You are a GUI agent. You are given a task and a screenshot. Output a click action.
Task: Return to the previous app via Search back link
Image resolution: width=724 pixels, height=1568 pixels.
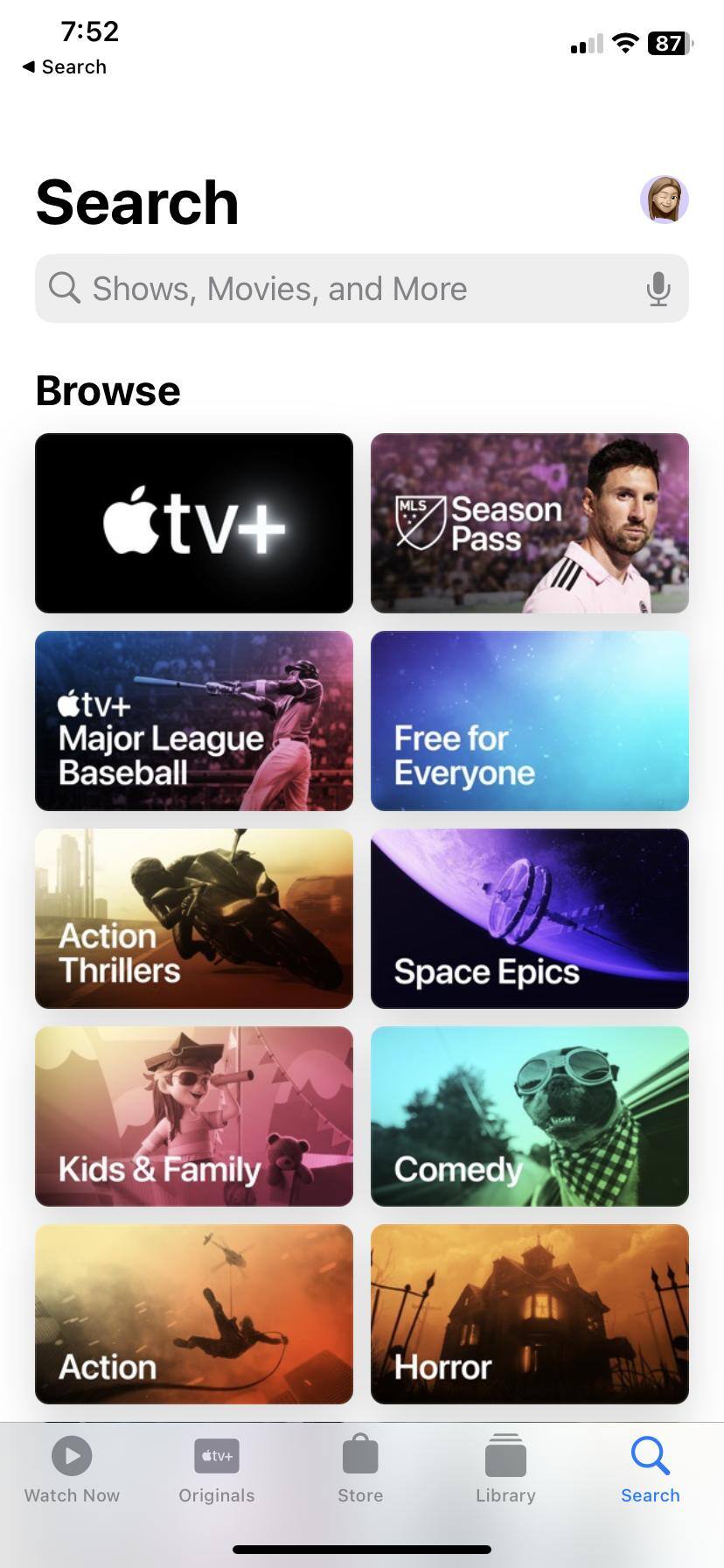click(x=65, y=67)
